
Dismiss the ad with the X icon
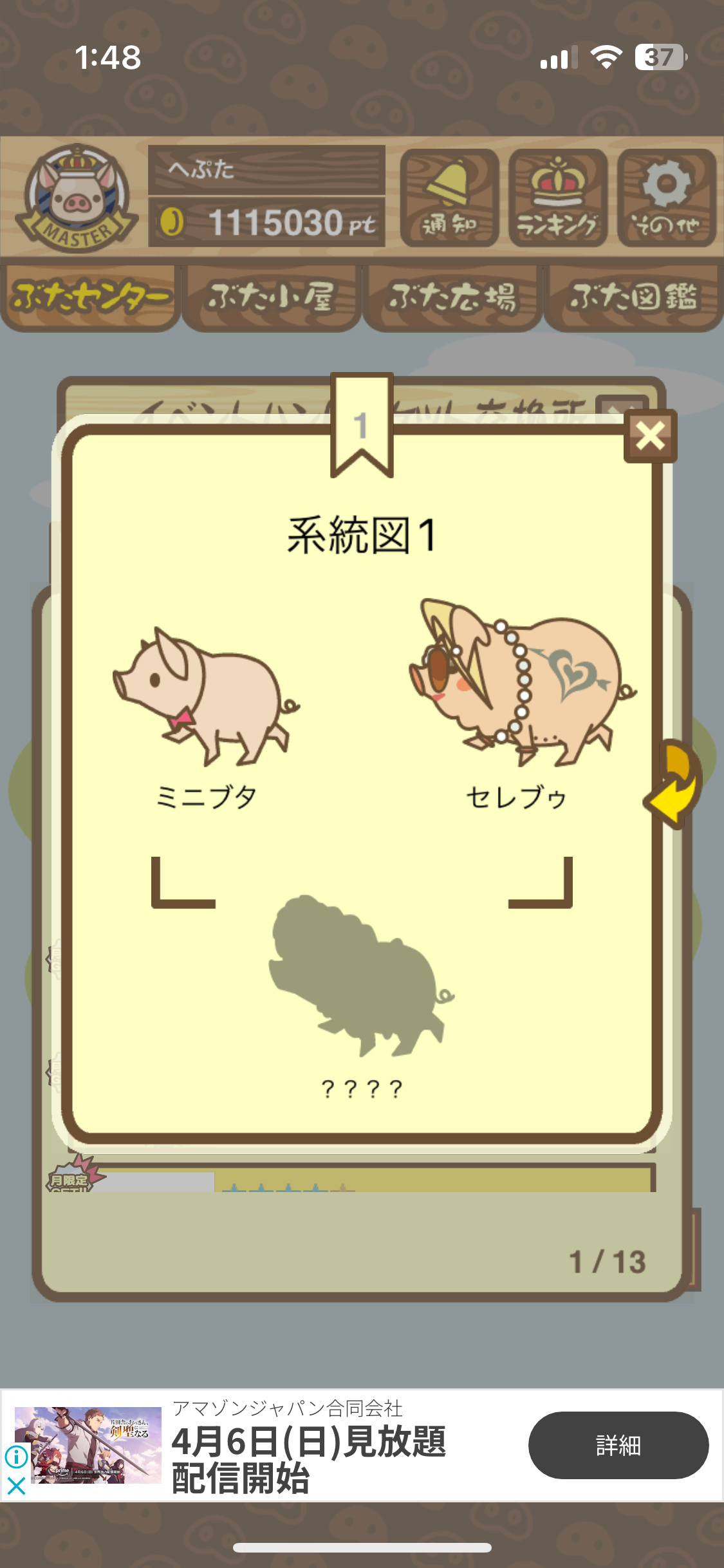[16, 1486]
